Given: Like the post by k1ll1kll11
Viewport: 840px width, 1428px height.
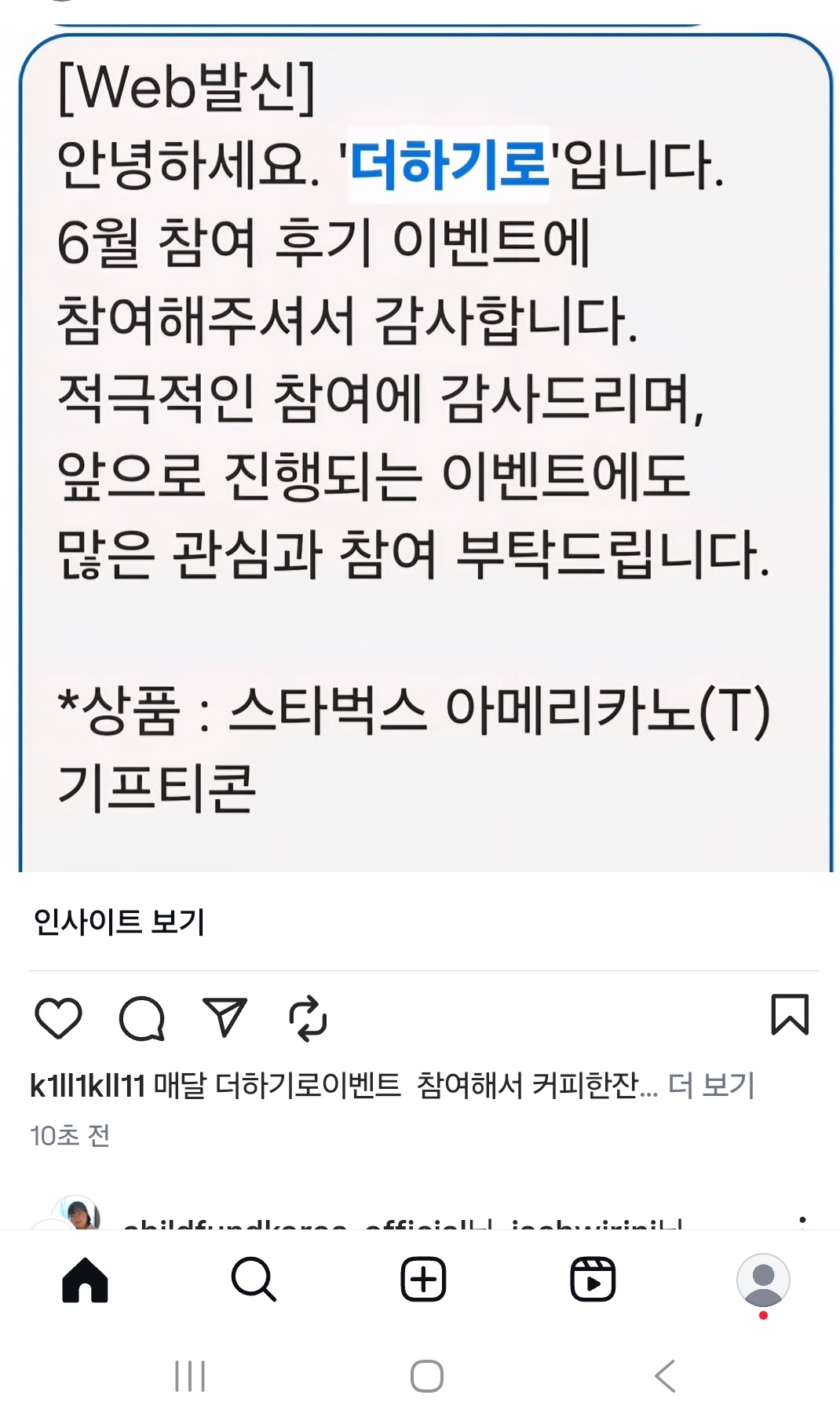Looking at the screenshot, I should tap(59, 1017).
